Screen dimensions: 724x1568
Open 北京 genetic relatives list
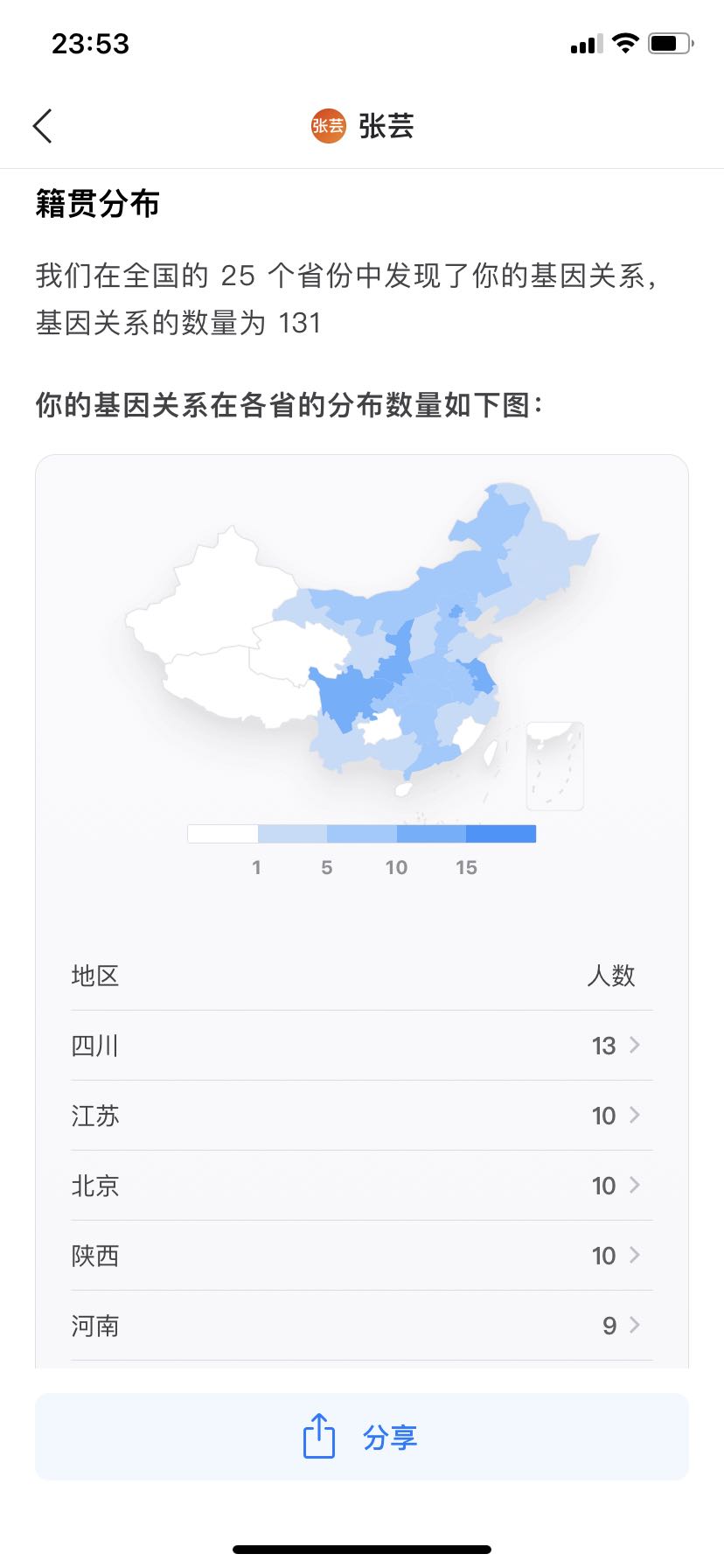[x=361, y=1186]
